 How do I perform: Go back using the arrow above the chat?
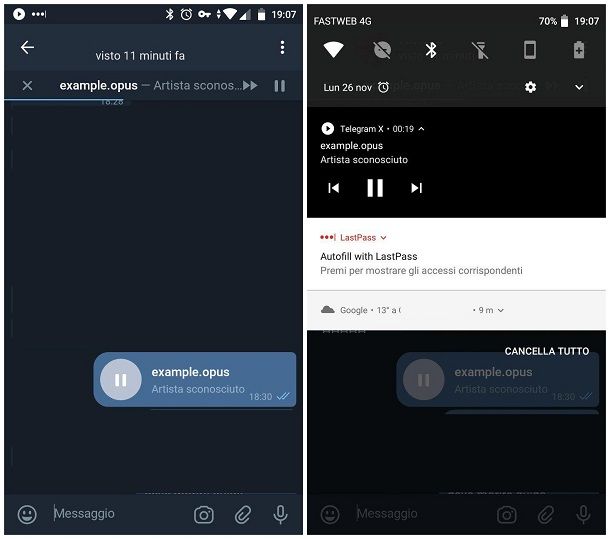point(27,48)
